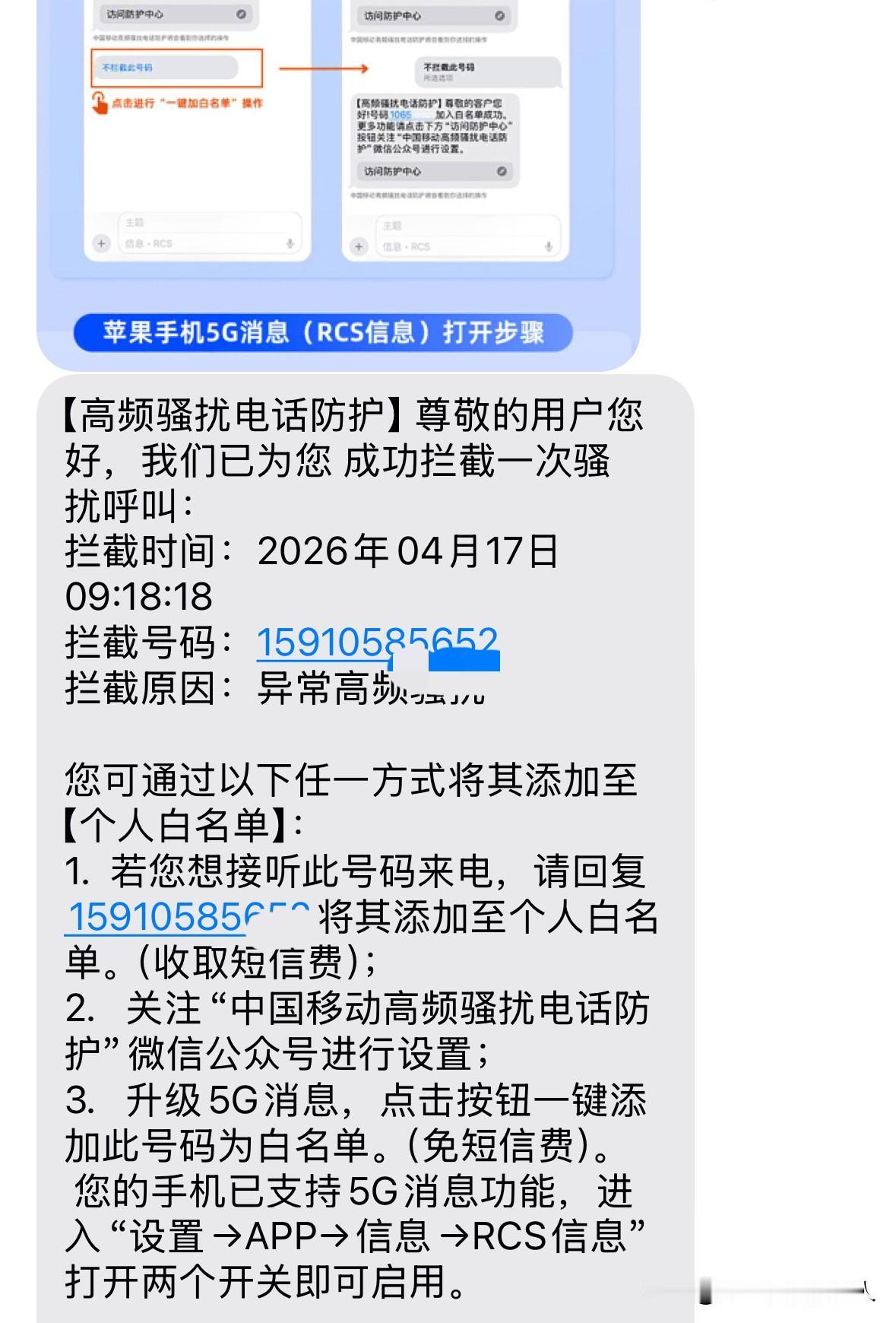Click the circular arrow icon beside left 访问防护中心
The image size is (896, 1323).
(x=242, y=14)
